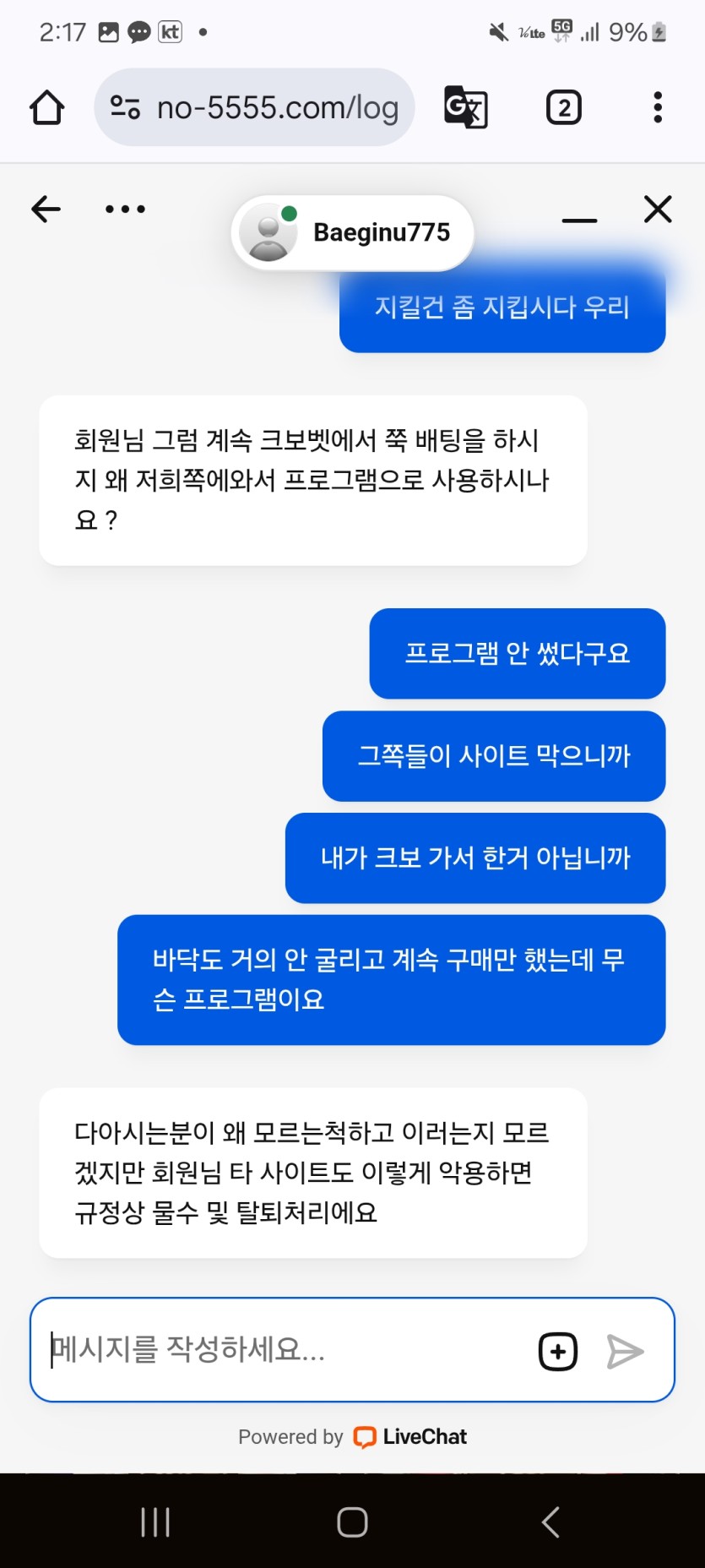Translate this page with Google Translate

click(x=465, y=108)
